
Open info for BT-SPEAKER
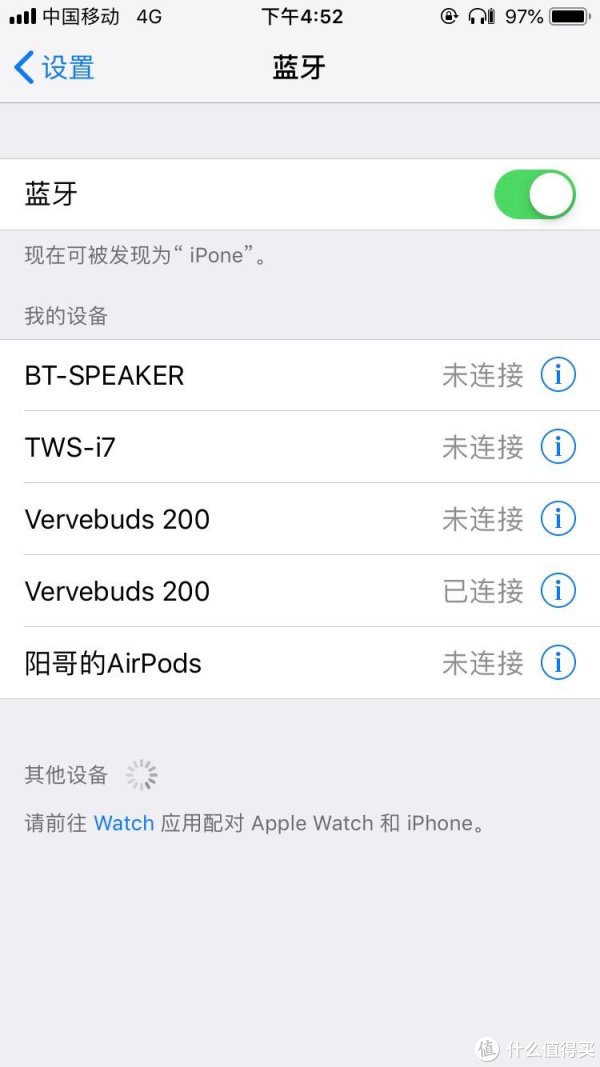coord(558,374)
